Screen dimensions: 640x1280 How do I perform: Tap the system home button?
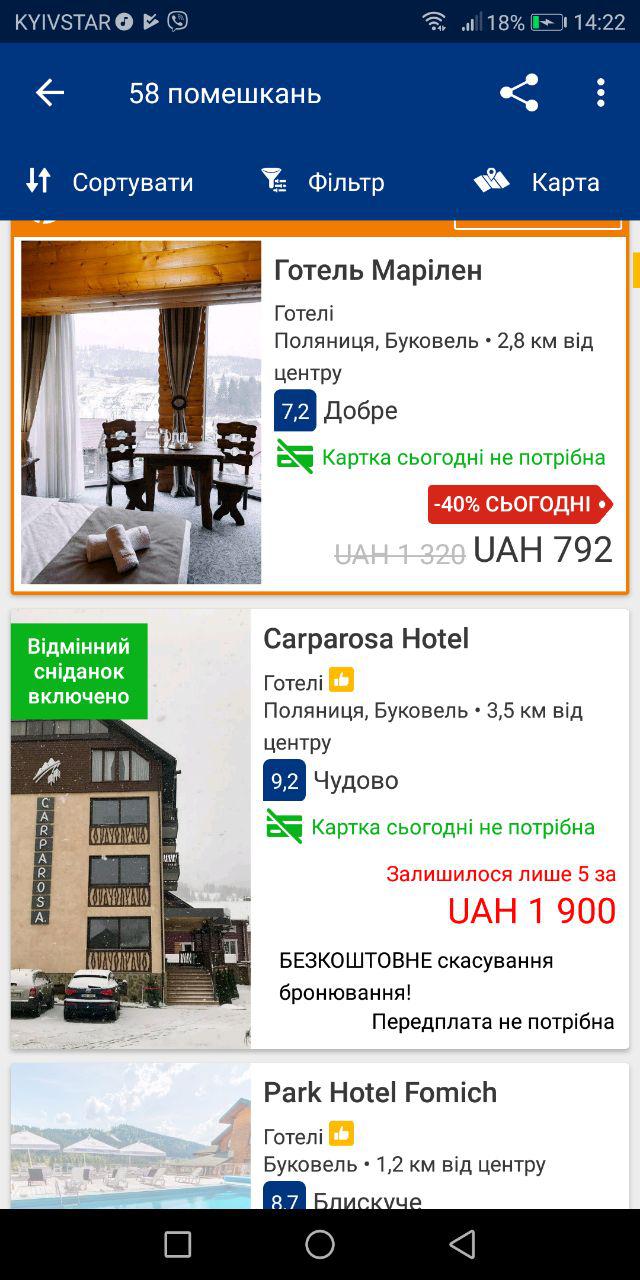(320, 1244)
